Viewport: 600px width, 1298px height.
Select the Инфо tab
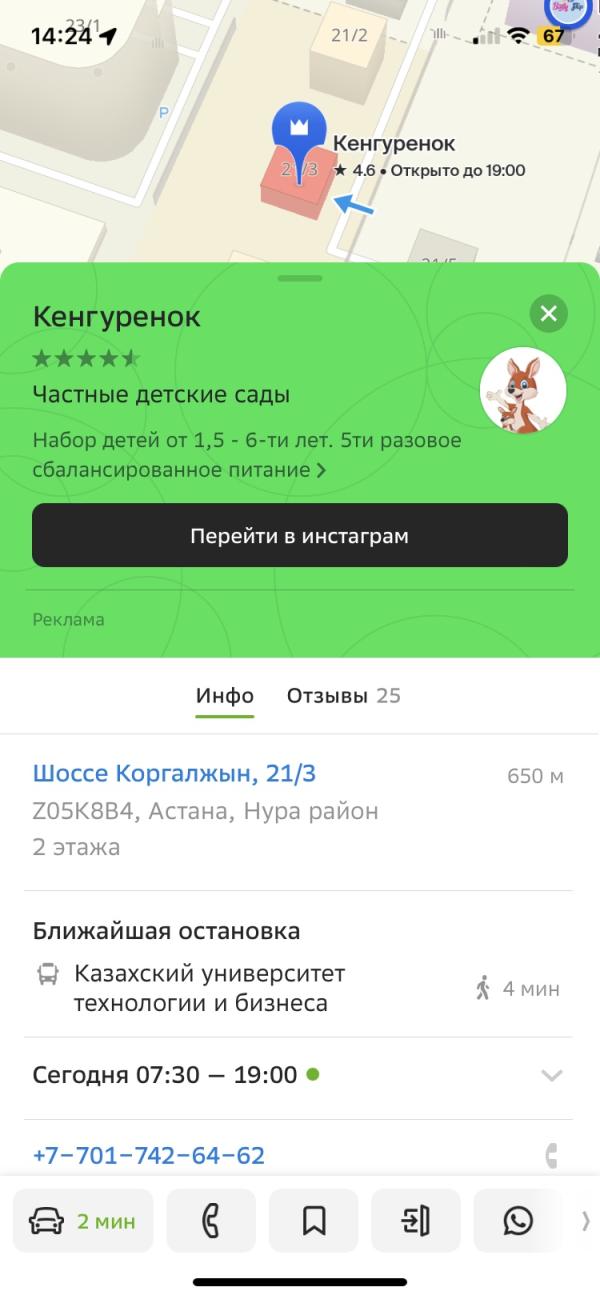coord(225,696)
